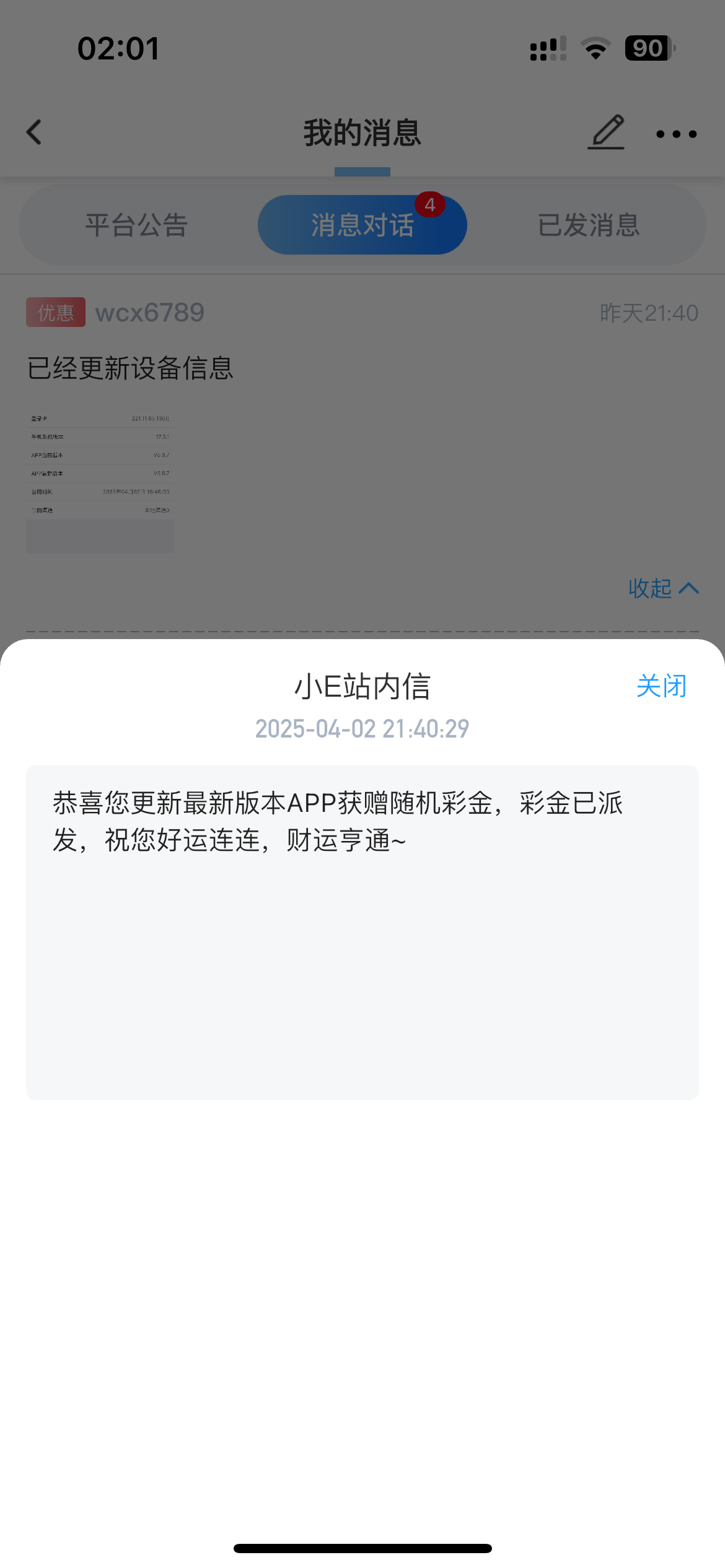Viewport: 725px width, 1568px height.
Task: Switch to the 已发消息 tab
Action: [x=588, y=225]
